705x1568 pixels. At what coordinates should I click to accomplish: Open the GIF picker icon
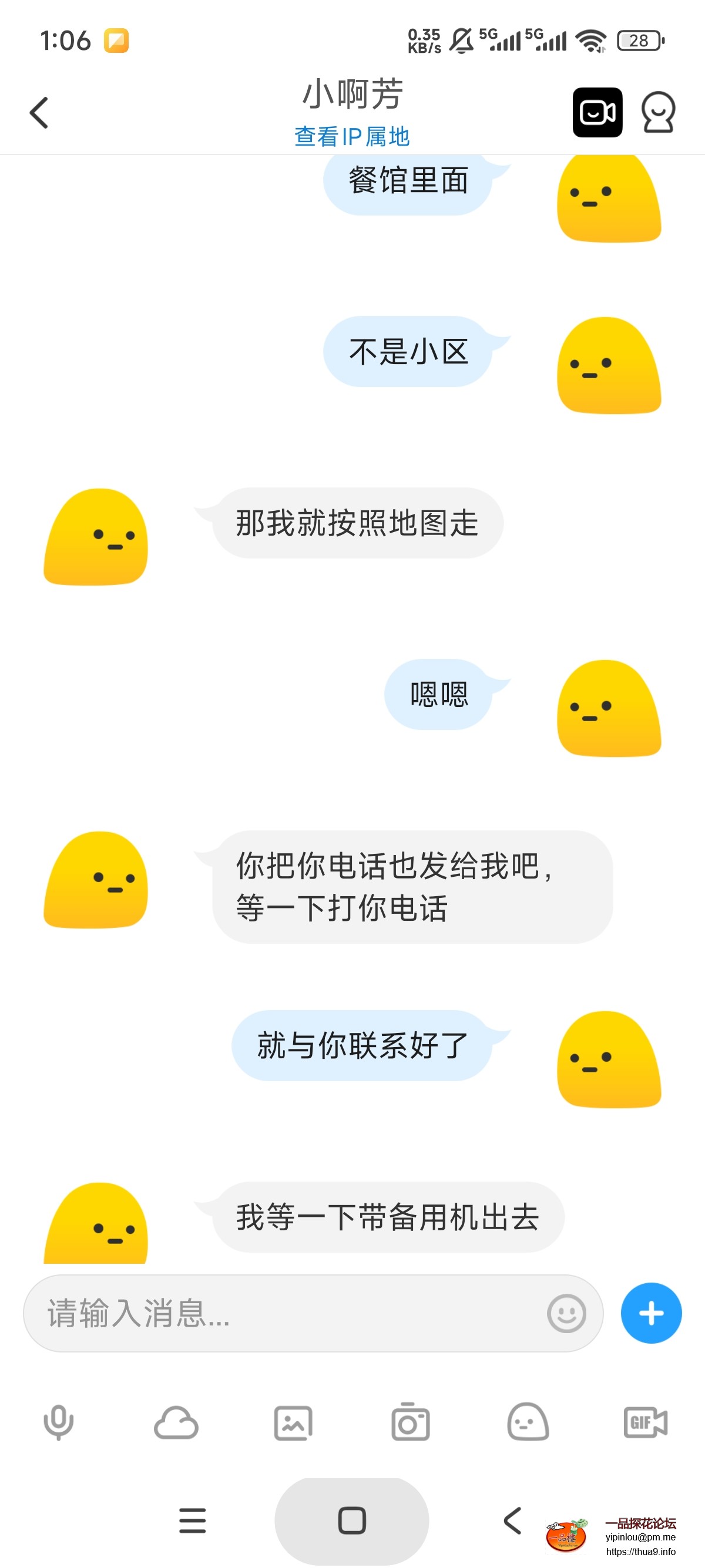coord(644,1422)
